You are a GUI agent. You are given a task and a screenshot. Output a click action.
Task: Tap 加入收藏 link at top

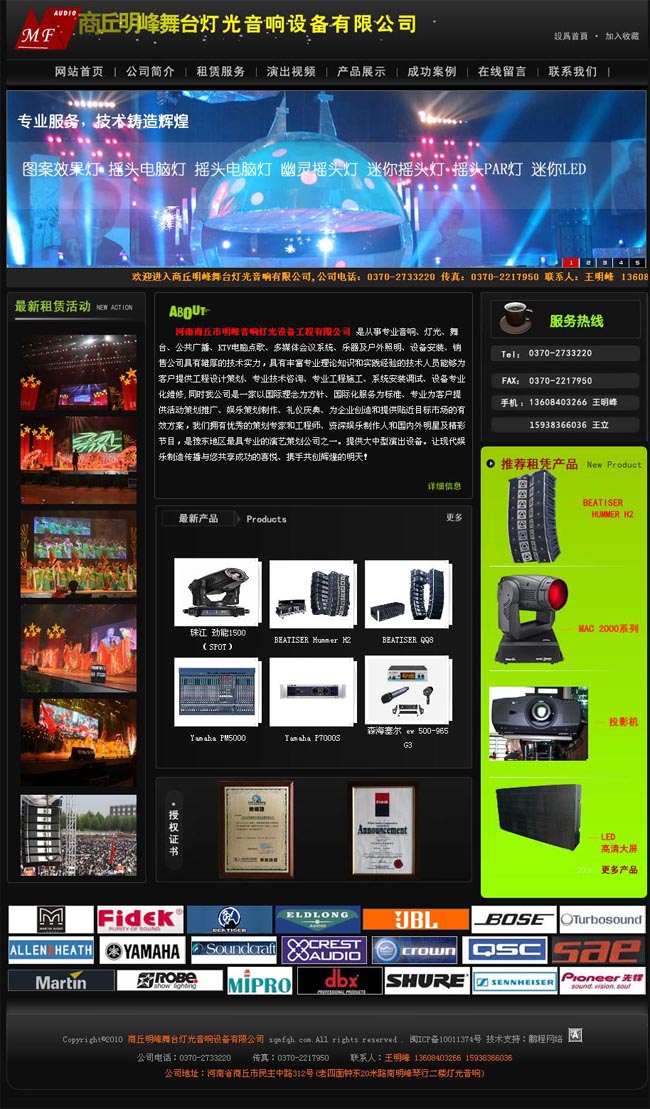pyautogui.click(x=622, y=36)
